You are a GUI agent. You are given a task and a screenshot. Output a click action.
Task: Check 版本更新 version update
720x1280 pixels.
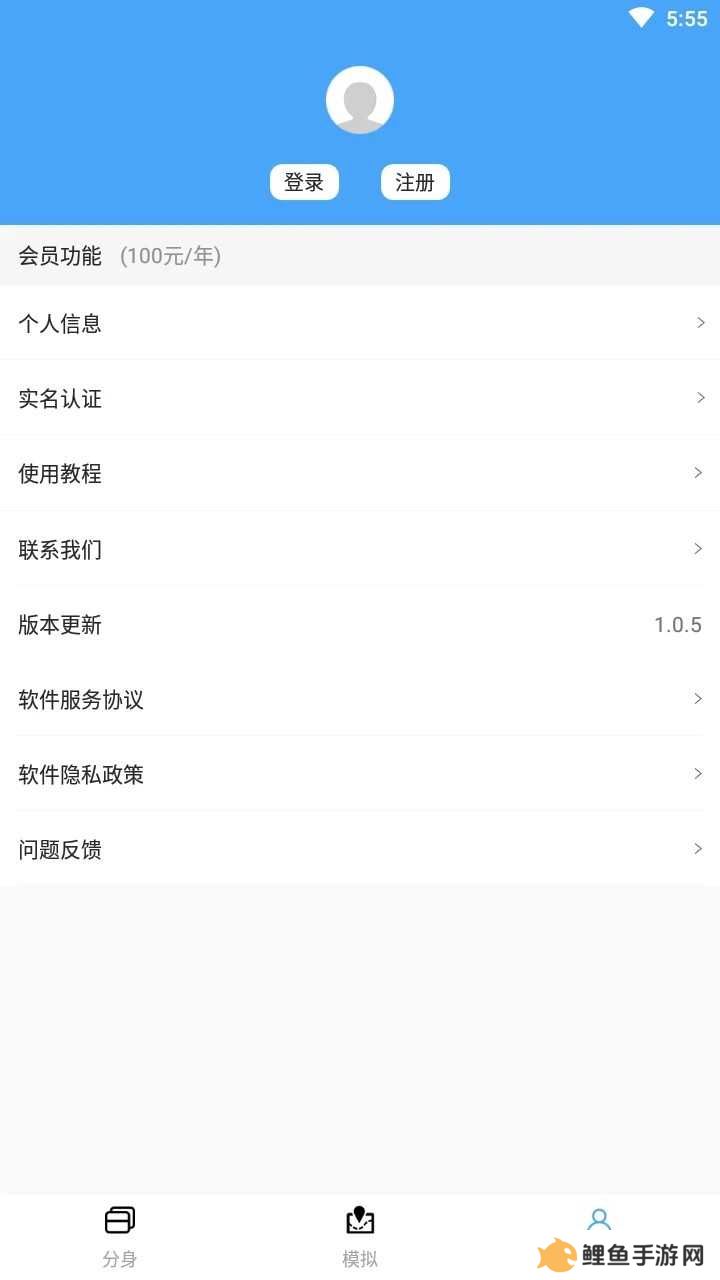(360, 624)
